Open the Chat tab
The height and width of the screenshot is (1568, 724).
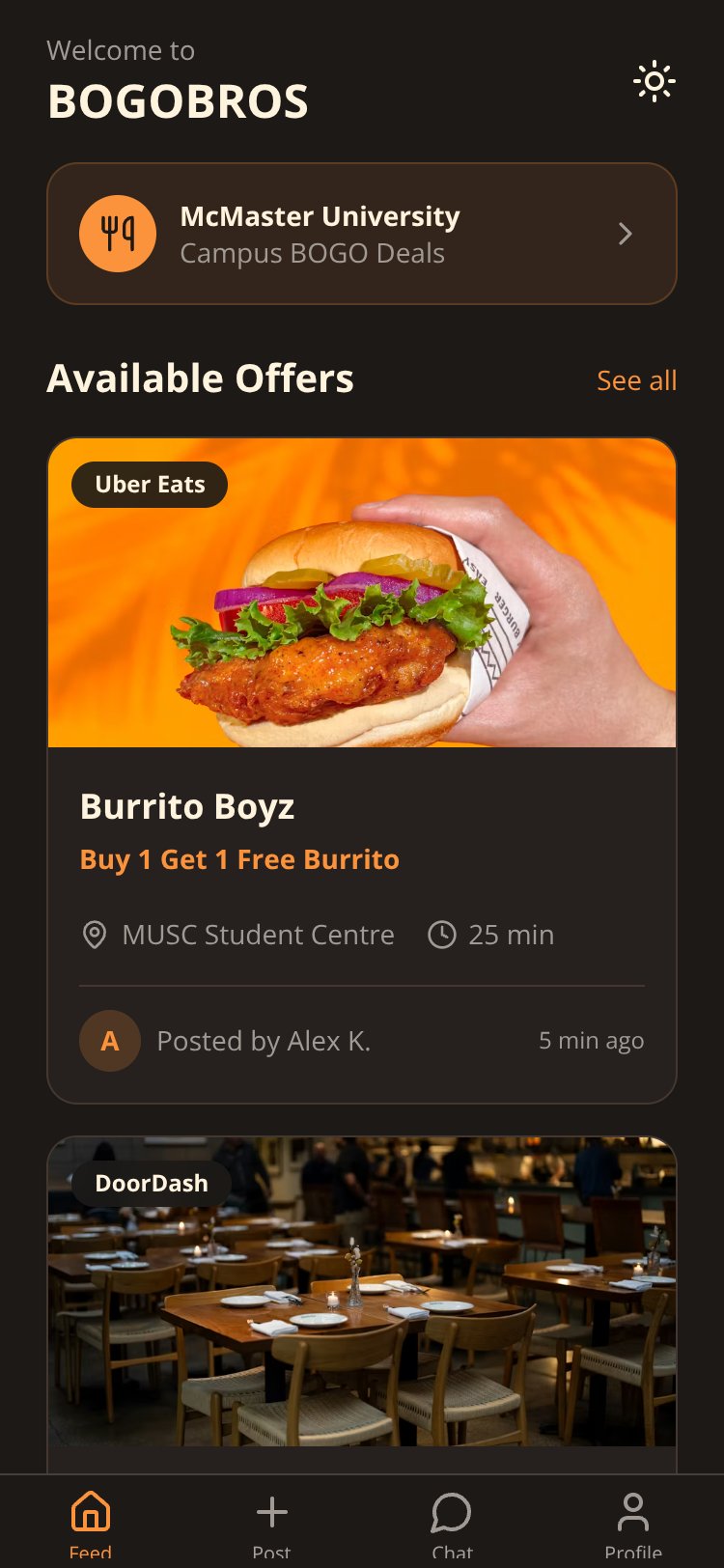[x=452, y=1523]
